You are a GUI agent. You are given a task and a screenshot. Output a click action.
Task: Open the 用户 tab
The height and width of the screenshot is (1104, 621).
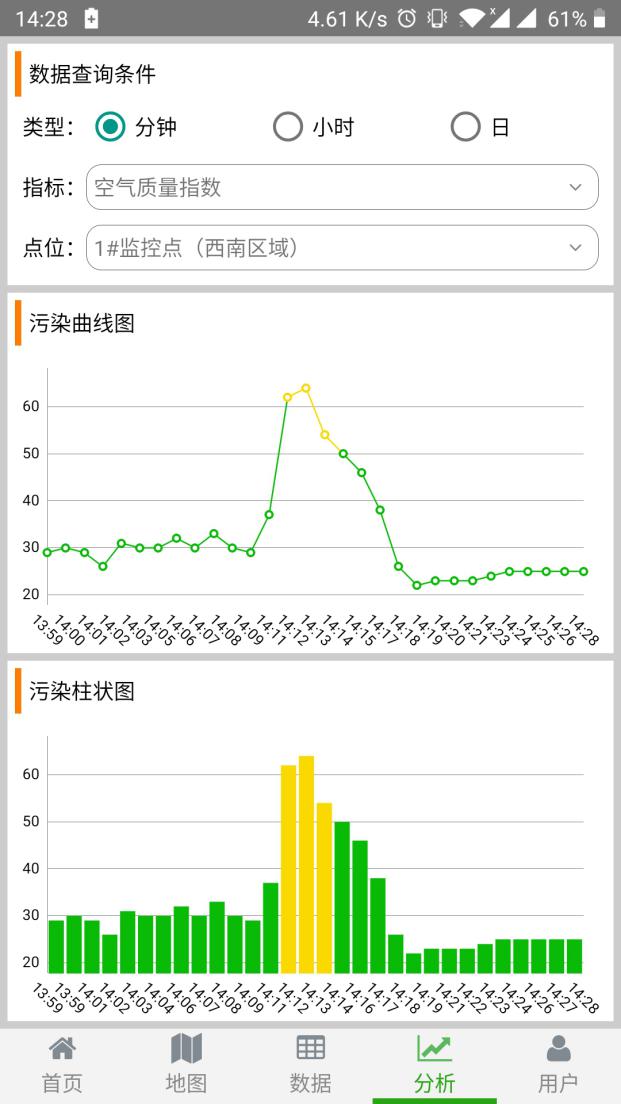558,1065
